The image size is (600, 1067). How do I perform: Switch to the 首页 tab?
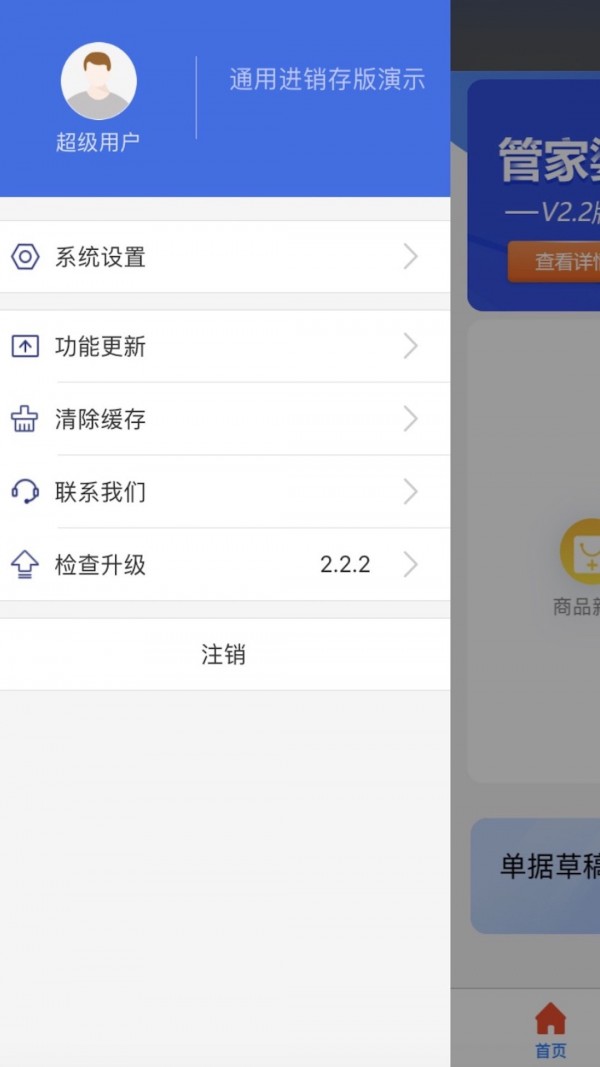550,1030
